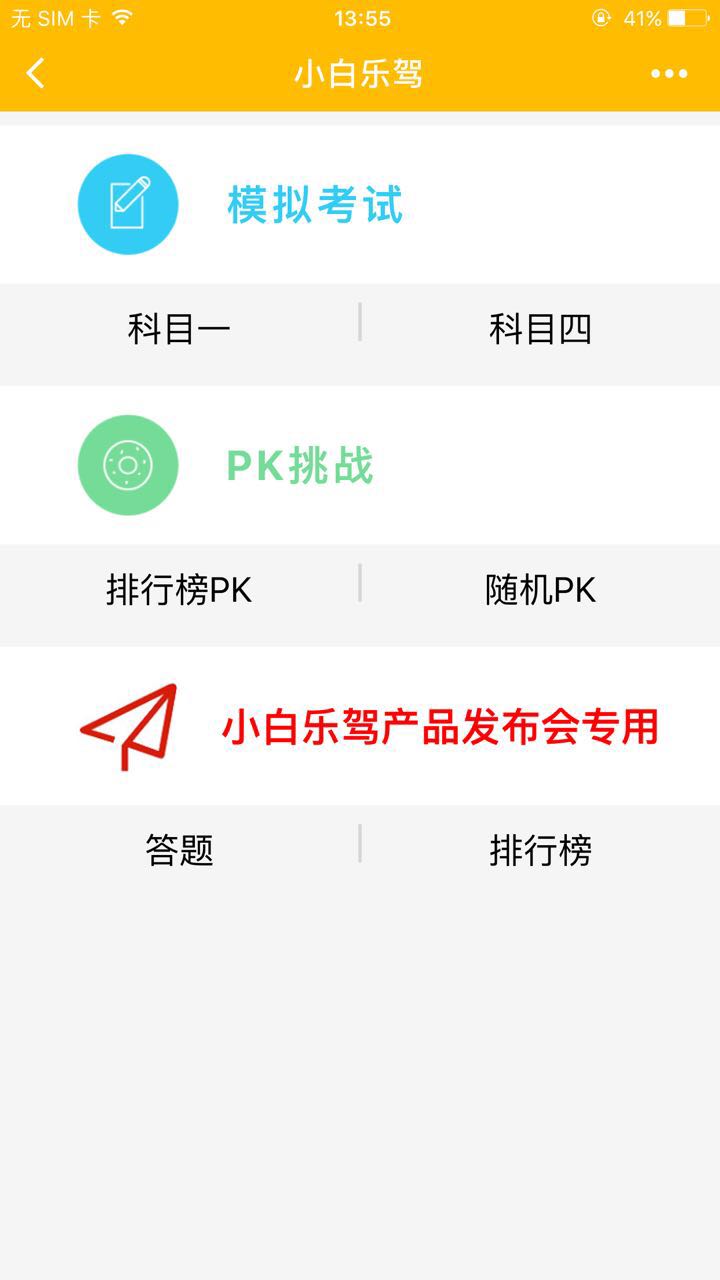Image resolution: width=720 pixels, height=1280 pixels.
Task: Tap 答题 under the product launch section
Action: 179,852
